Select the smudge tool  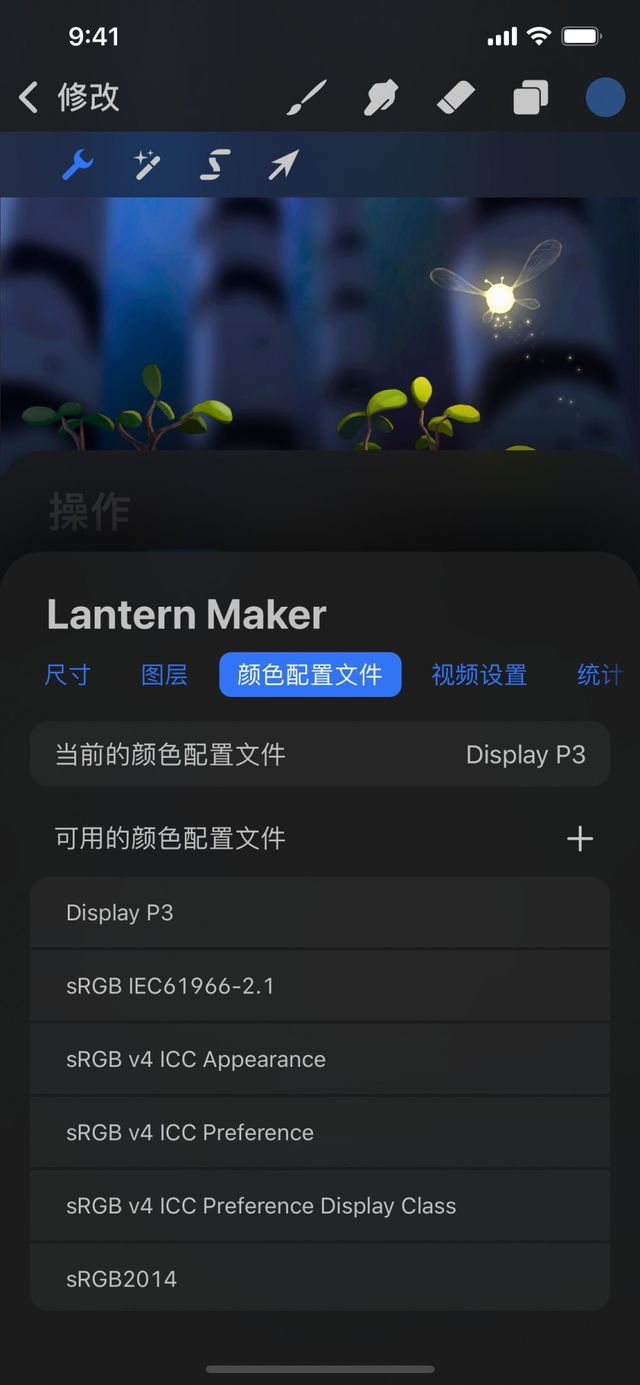(x=381, y=98)
